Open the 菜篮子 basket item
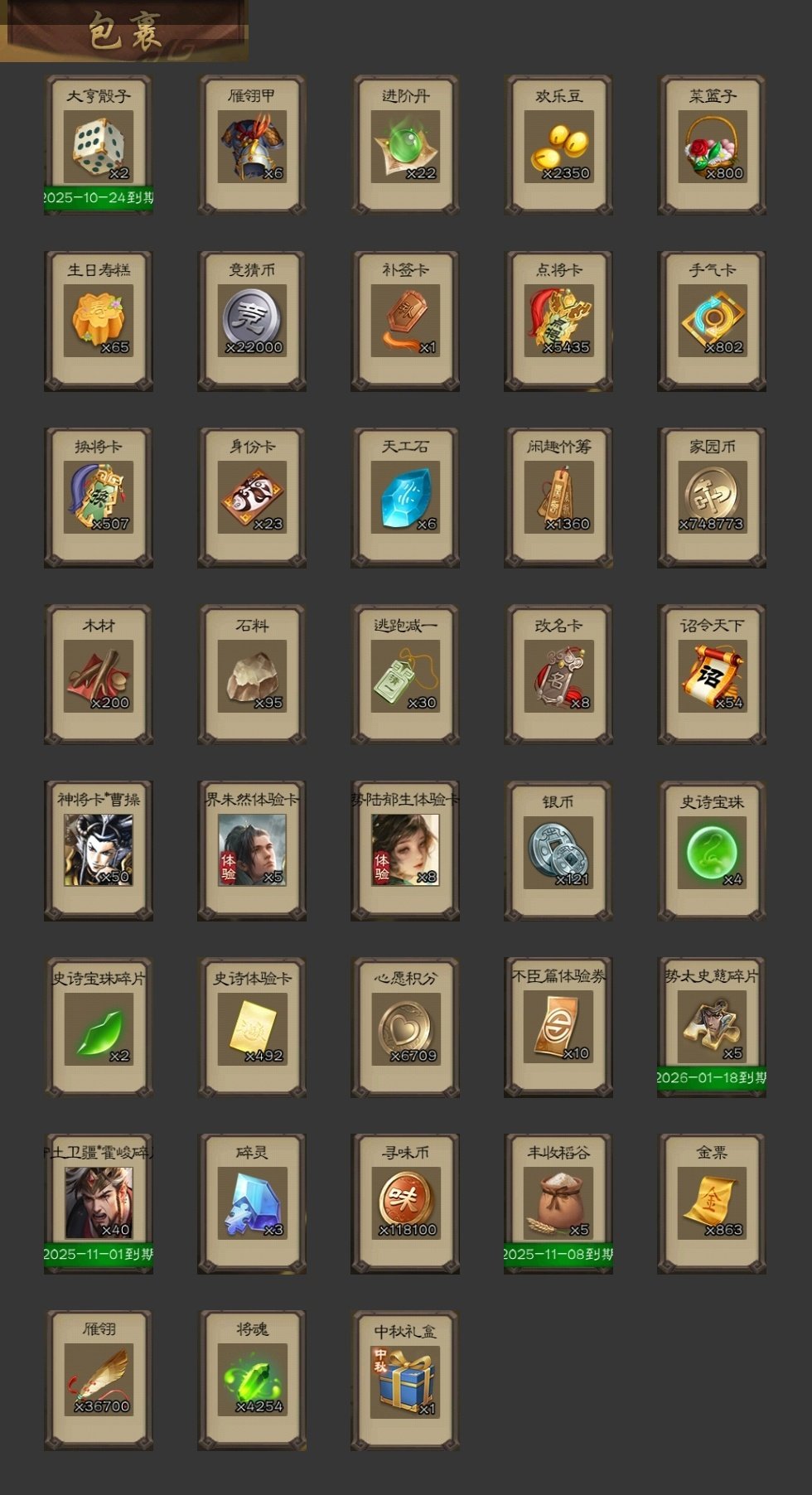 click(x=712, y=148)
